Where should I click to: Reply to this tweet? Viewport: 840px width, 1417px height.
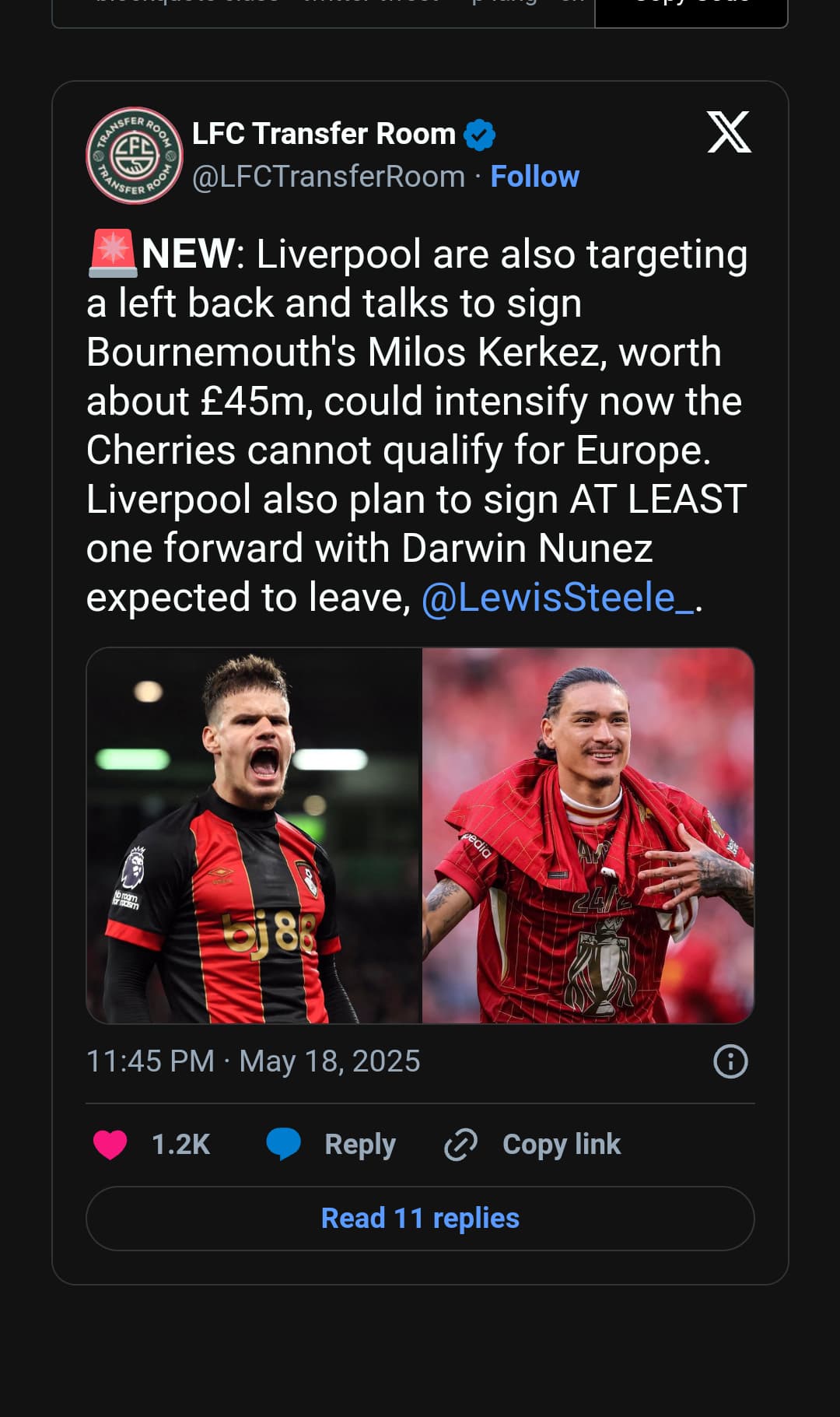coord(332,1145)
